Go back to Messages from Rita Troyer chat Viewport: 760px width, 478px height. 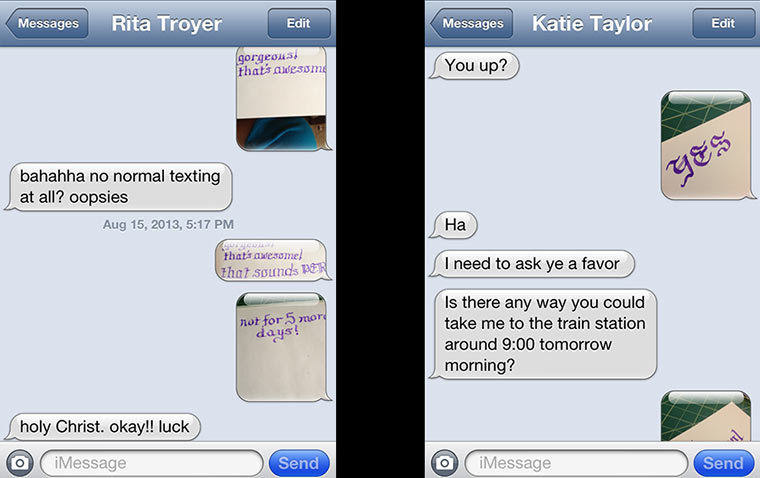[x=47, y=23]
